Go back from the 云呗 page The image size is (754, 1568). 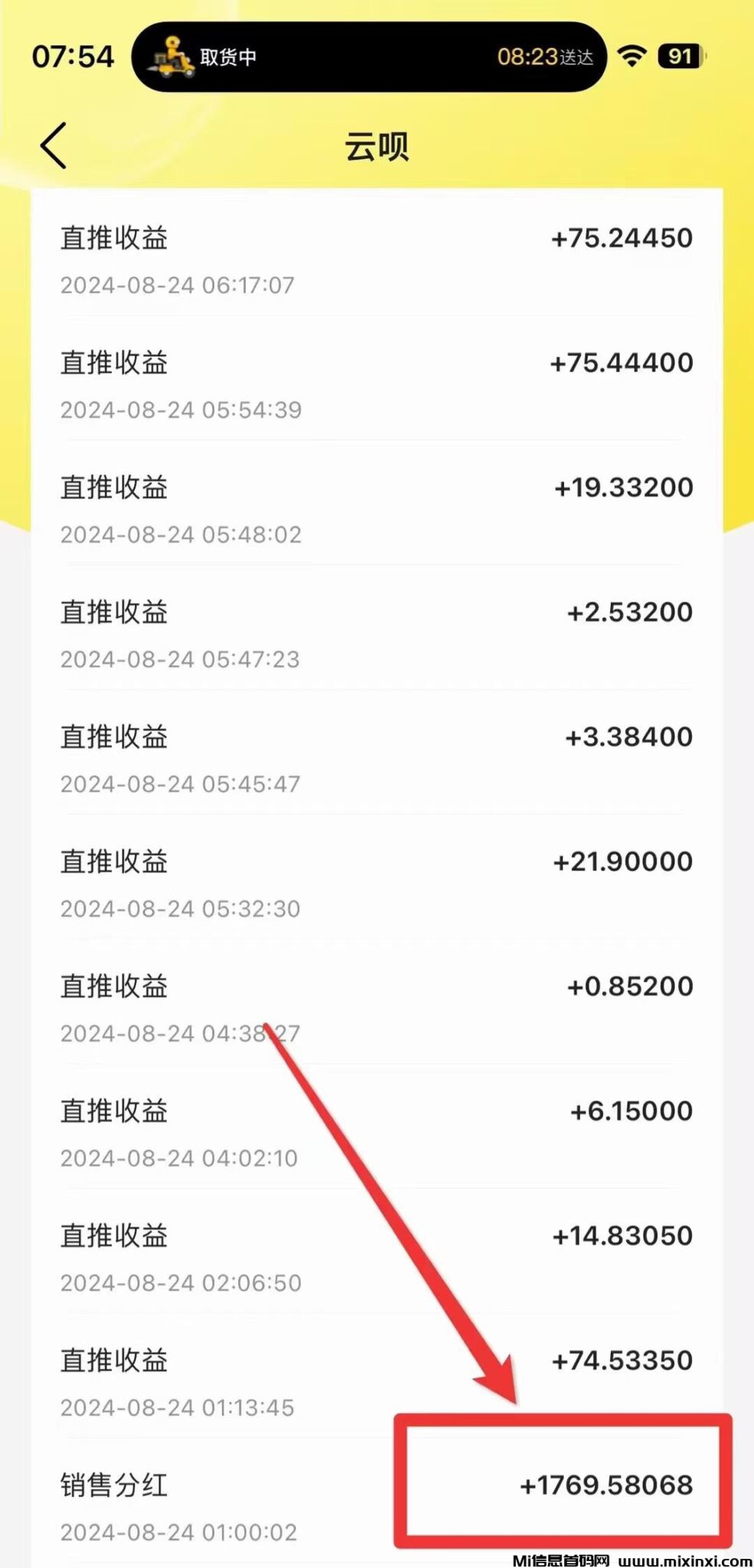[x=54, y=145]
